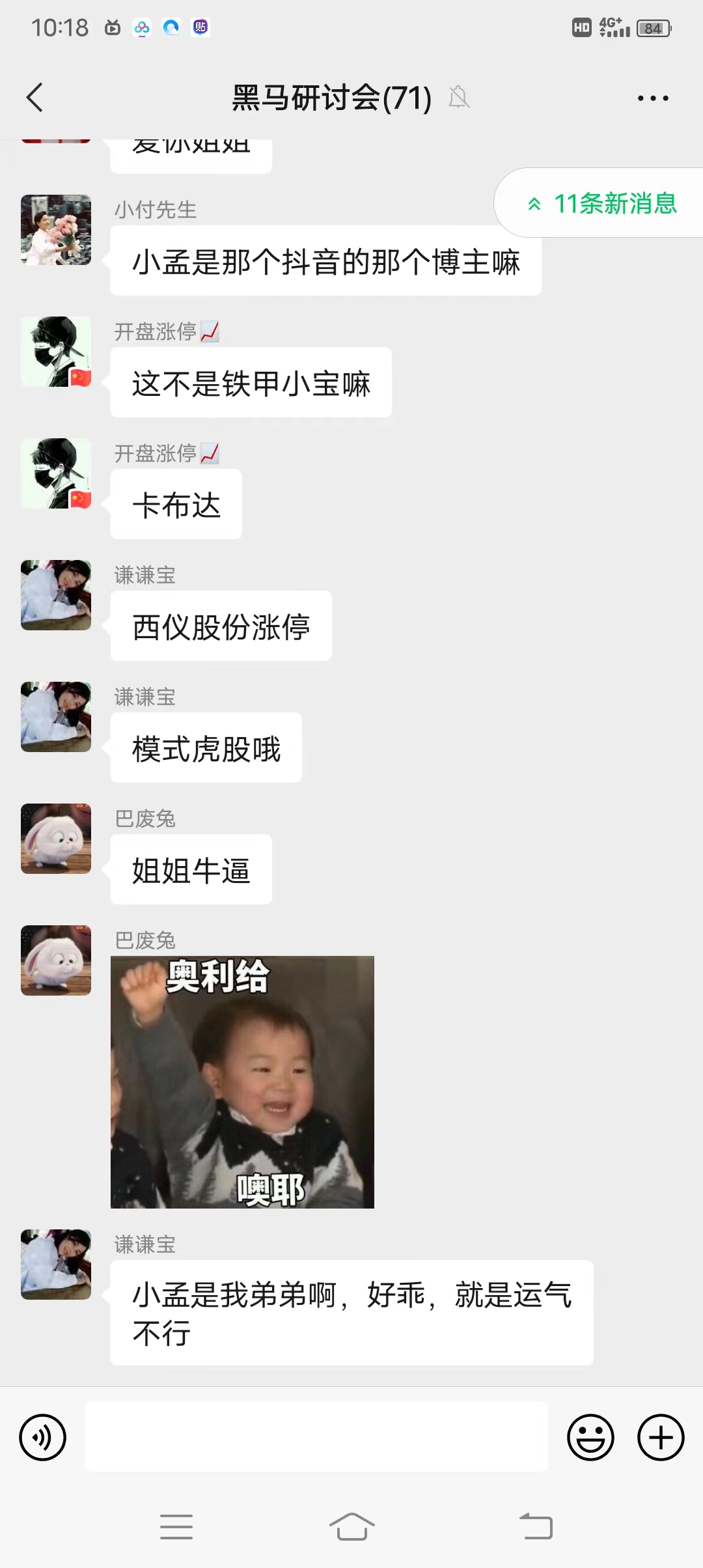Viewport: 703px width, 1568px height.
Task: Open the system recent apps menu
Action: [x=176, y=1526]
